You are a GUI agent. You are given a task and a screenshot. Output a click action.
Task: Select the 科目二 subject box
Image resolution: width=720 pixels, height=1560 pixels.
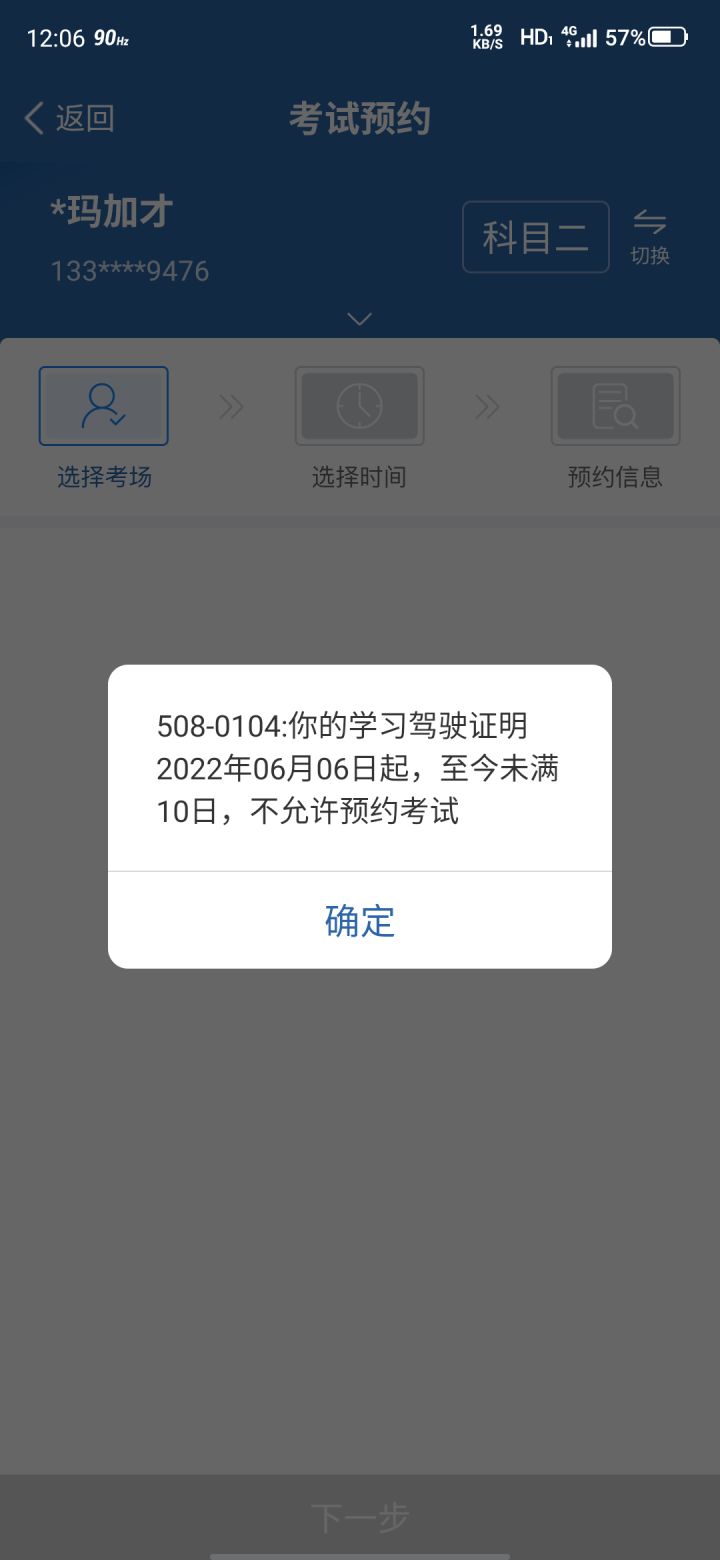click(x=536, y=237)
